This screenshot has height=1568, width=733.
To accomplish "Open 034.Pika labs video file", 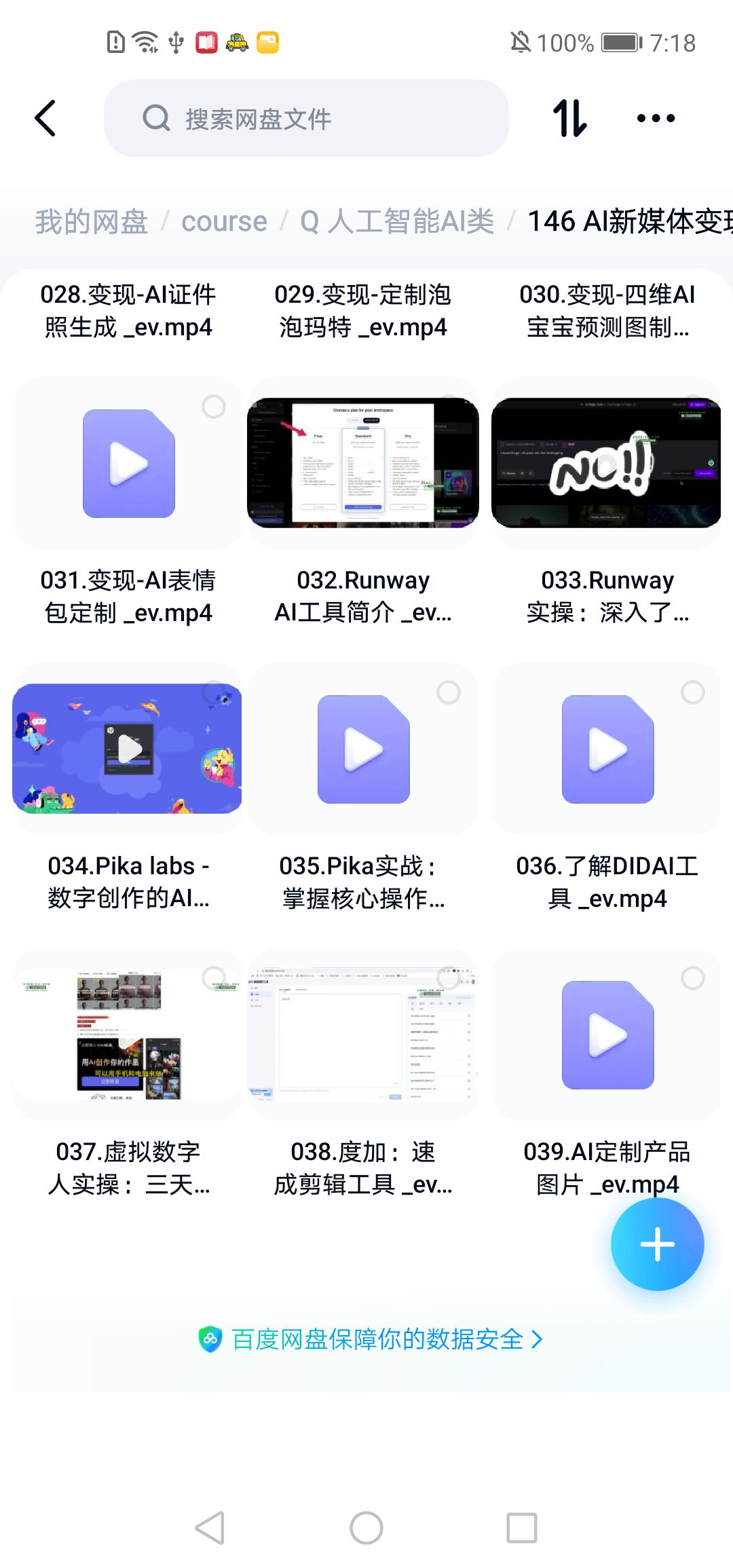I will 128,749.
